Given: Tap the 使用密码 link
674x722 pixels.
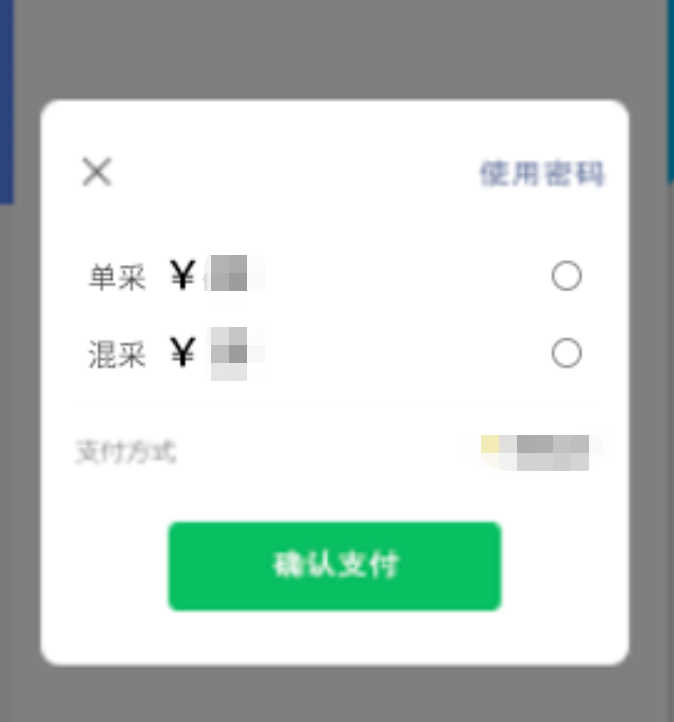Looking at the screenshot, I should (541, 173).
